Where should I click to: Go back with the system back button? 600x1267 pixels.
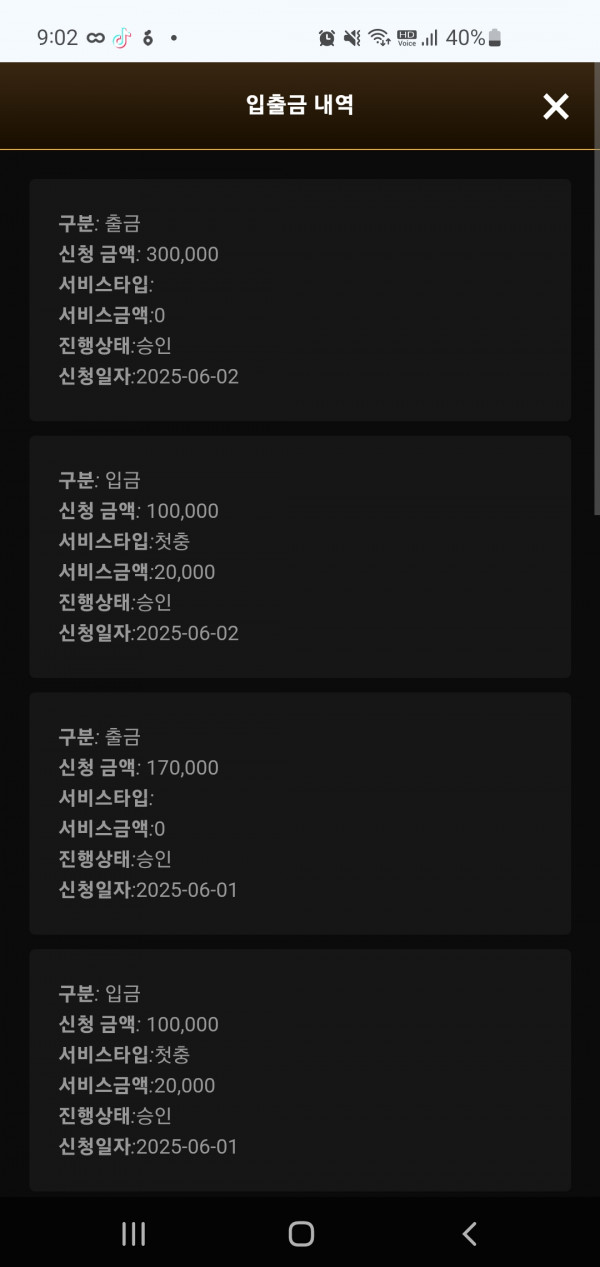click(469, 1233)
